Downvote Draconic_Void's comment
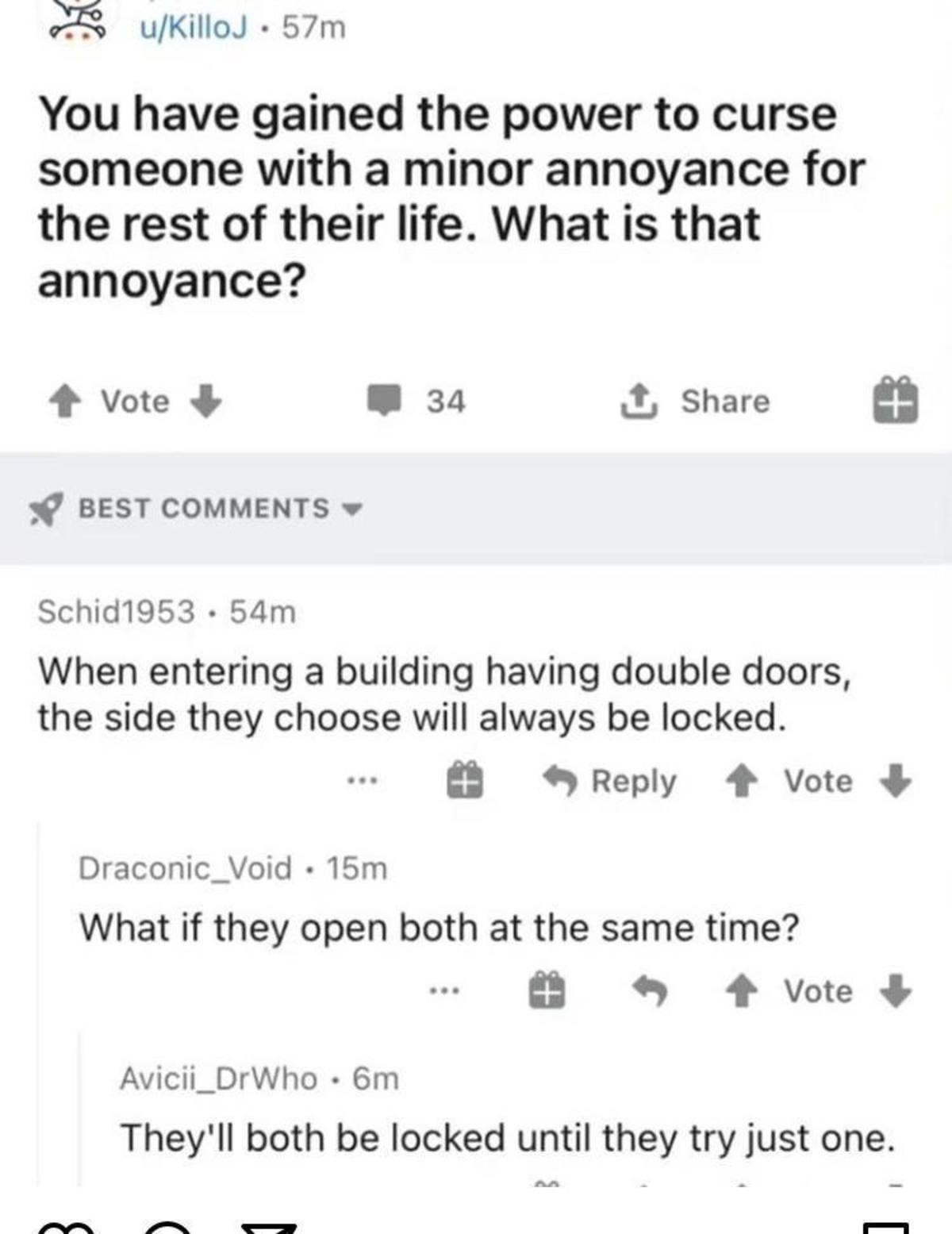Image resolution: width=952 pixels, height=1234 pixels. 896,991
